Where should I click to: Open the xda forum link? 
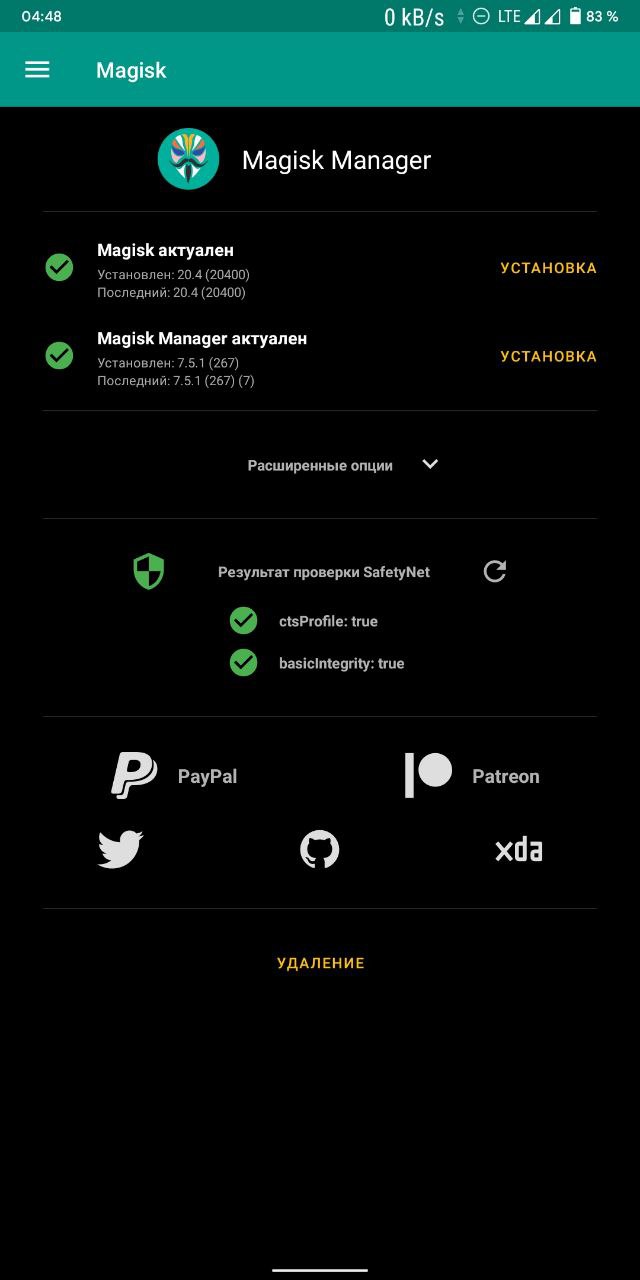[x=519, y=850]
